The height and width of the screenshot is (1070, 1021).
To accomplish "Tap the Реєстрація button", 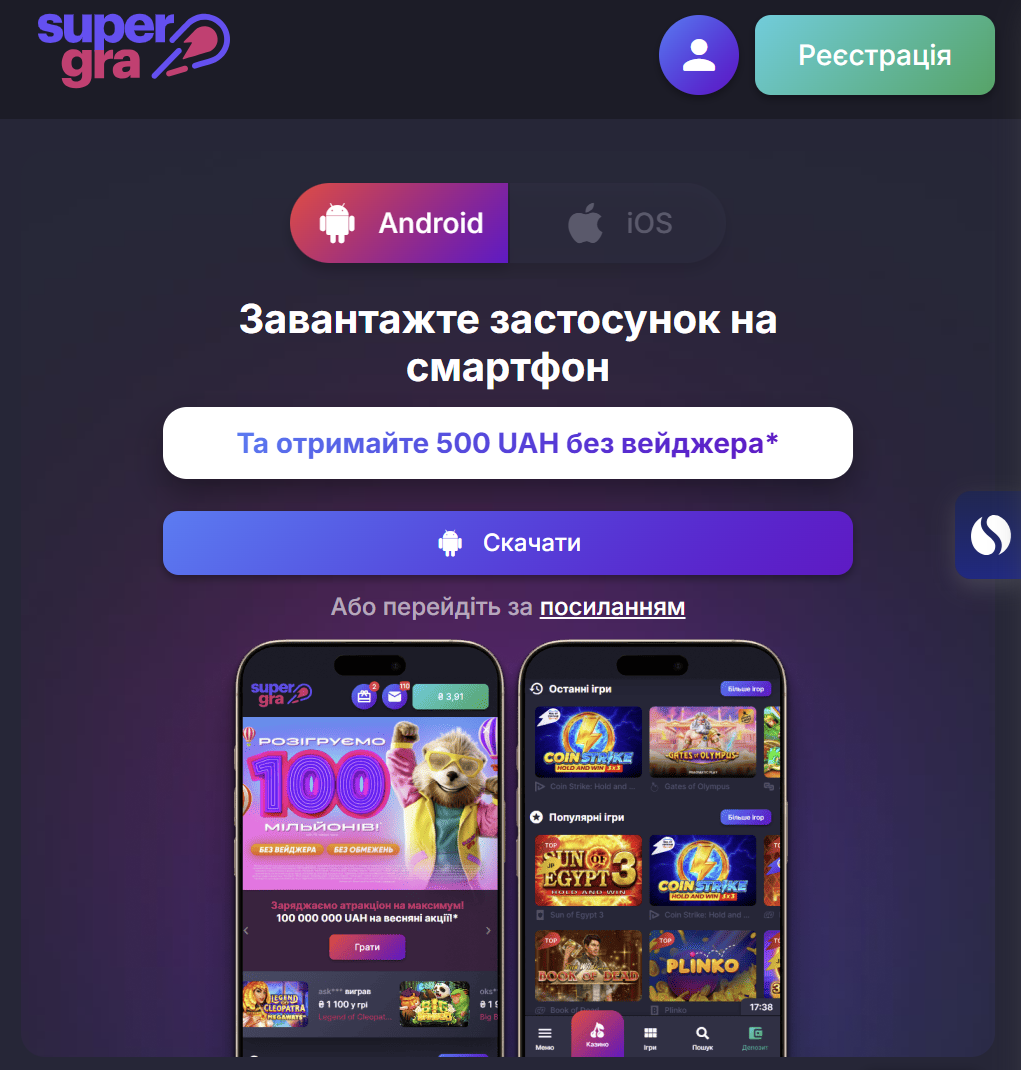I will tap(874, 55).
